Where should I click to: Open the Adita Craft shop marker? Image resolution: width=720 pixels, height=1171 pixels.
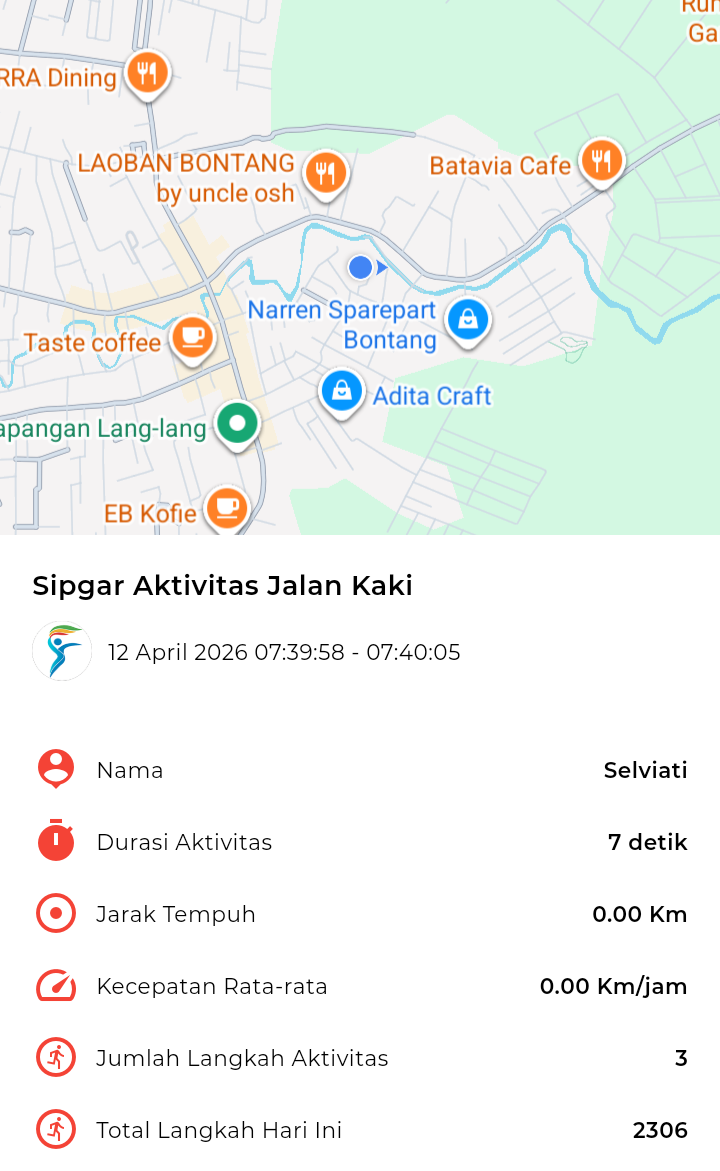[342, 391]
